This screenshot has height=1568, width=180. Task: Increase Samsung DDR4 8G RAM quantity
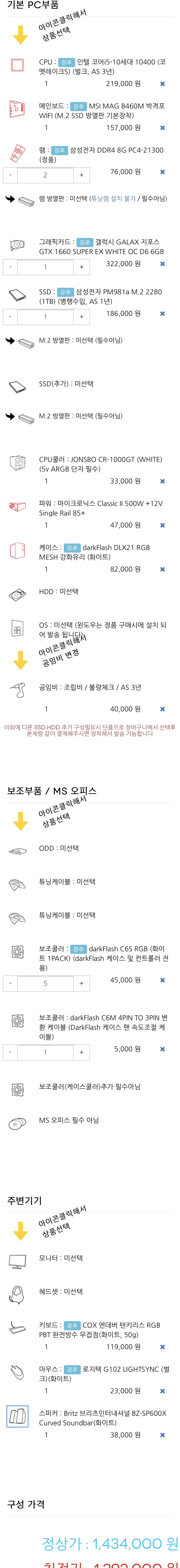[81, 175]
